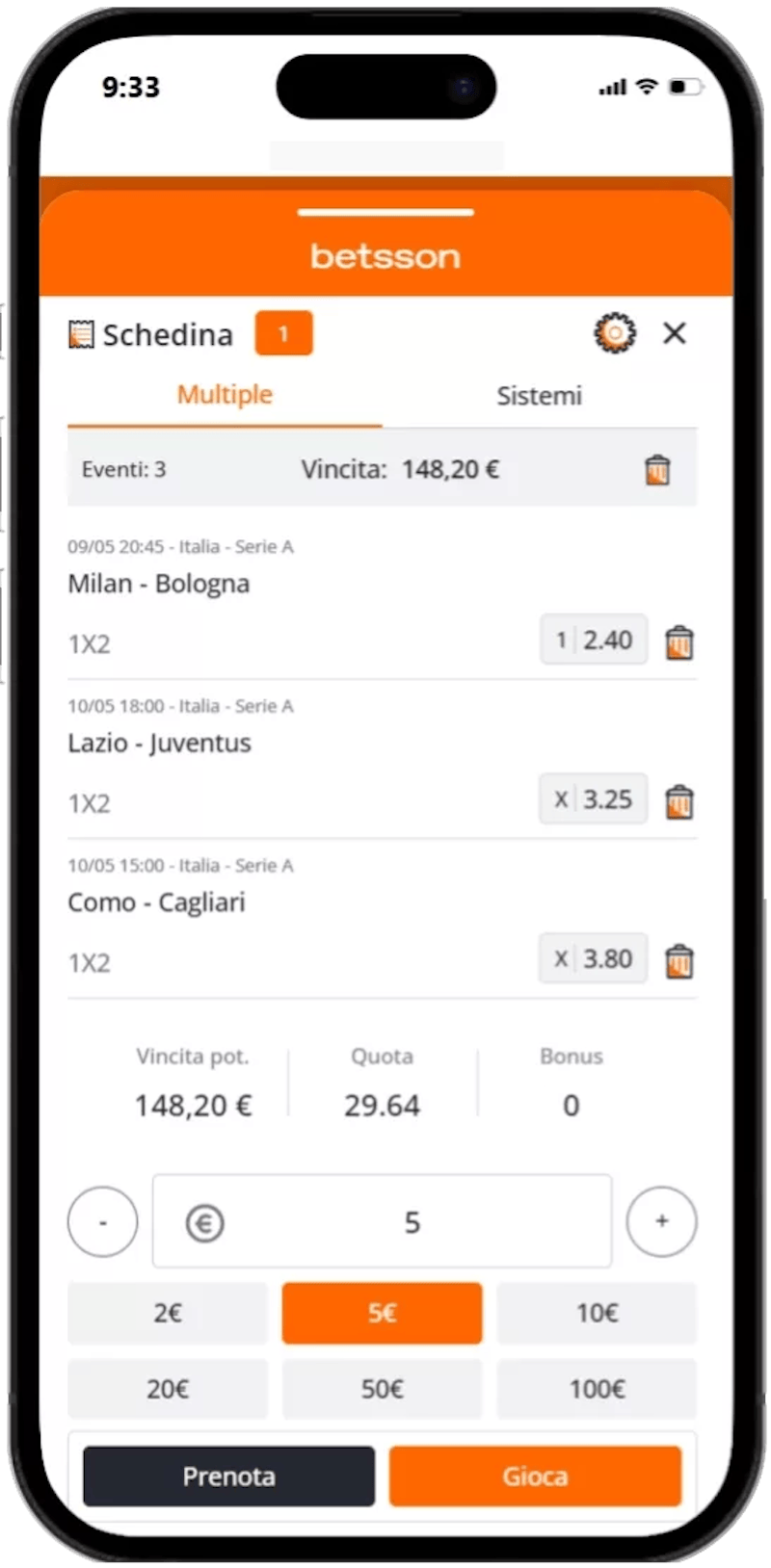
Task: Remove the Lazio - Juventus selection
Action: coord(679,800)
